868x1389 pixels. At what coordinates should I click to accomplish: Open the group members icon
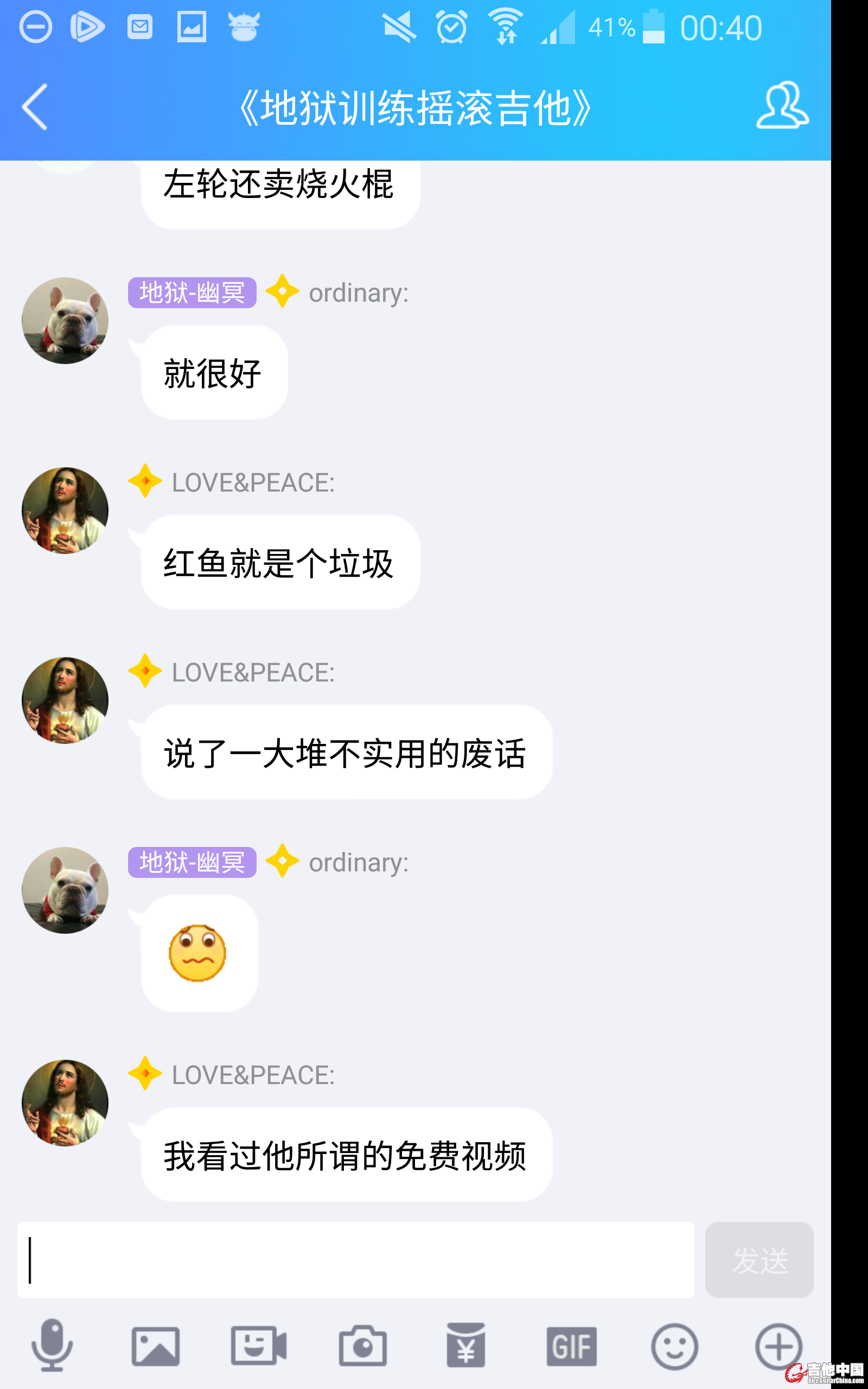pyautogui.click(x=782, y=105)
